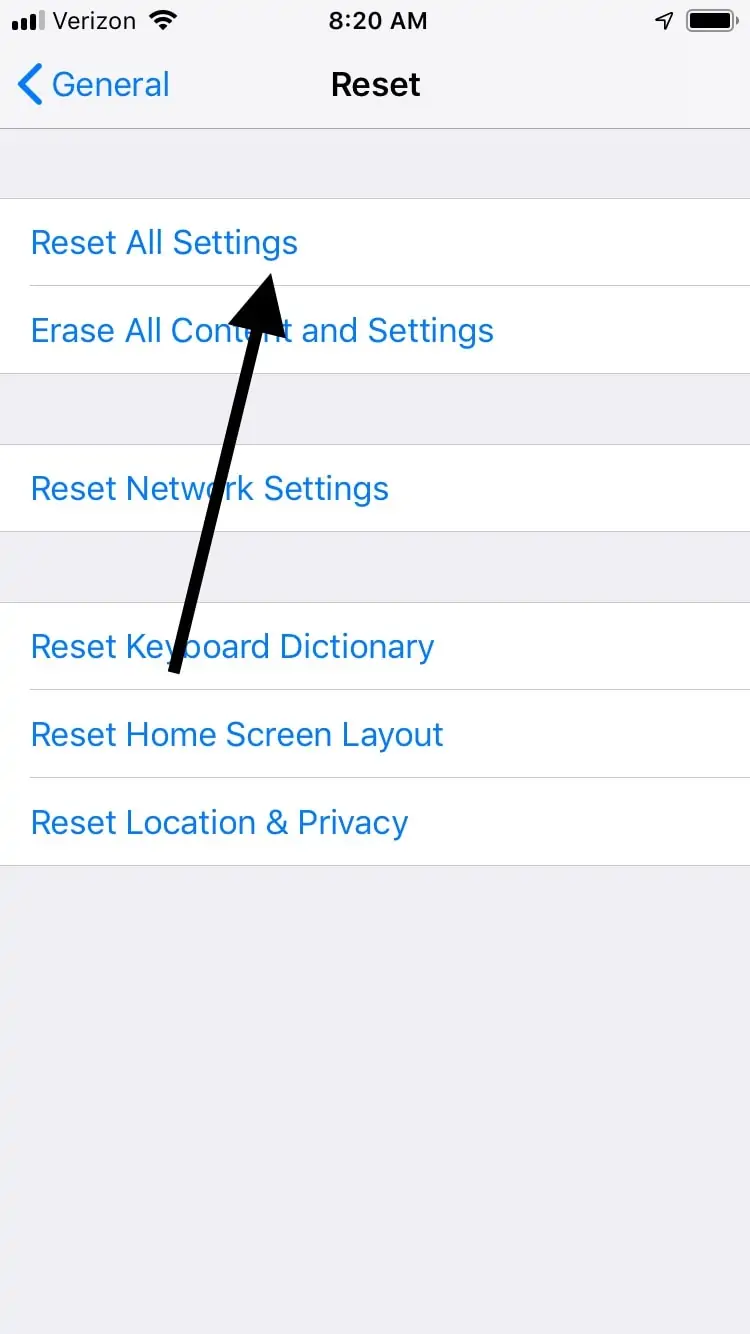The height and width of the screenshot is (1334, 750).
Task: Tap Reset All Settings
Action: [x=375, y=243]
